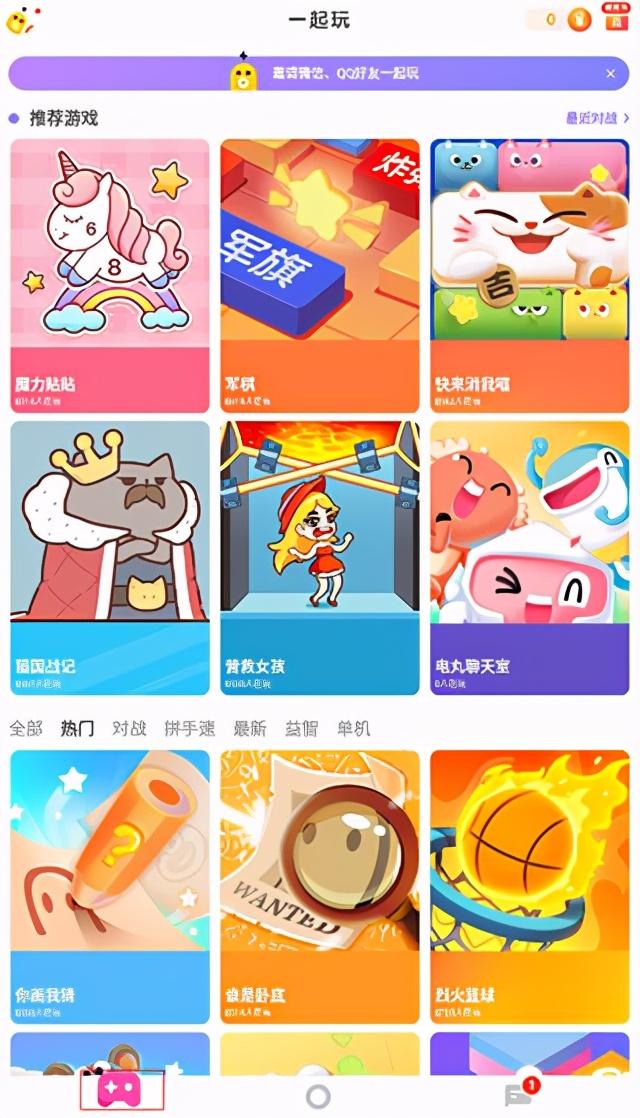This screenshot has width=640, height=1118.
Task: Open the 营救女孩 game card
Action: coord(320,557)
